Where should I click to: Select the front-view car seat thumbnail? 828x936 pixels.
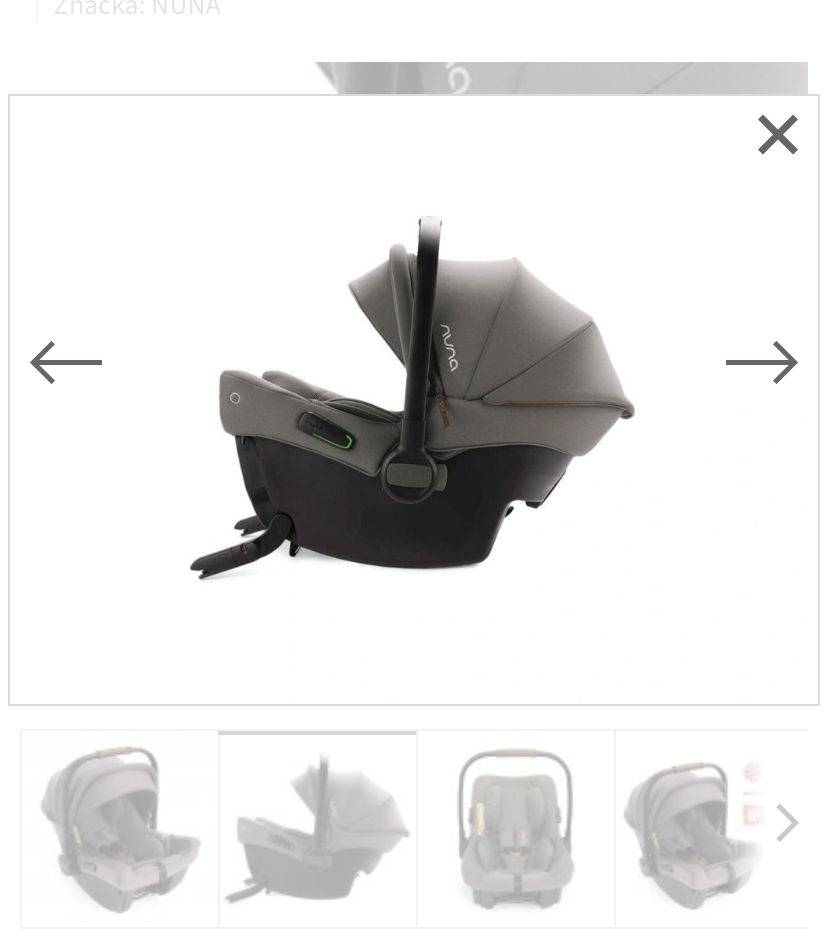pyautogui.click(x=515, y=829)
